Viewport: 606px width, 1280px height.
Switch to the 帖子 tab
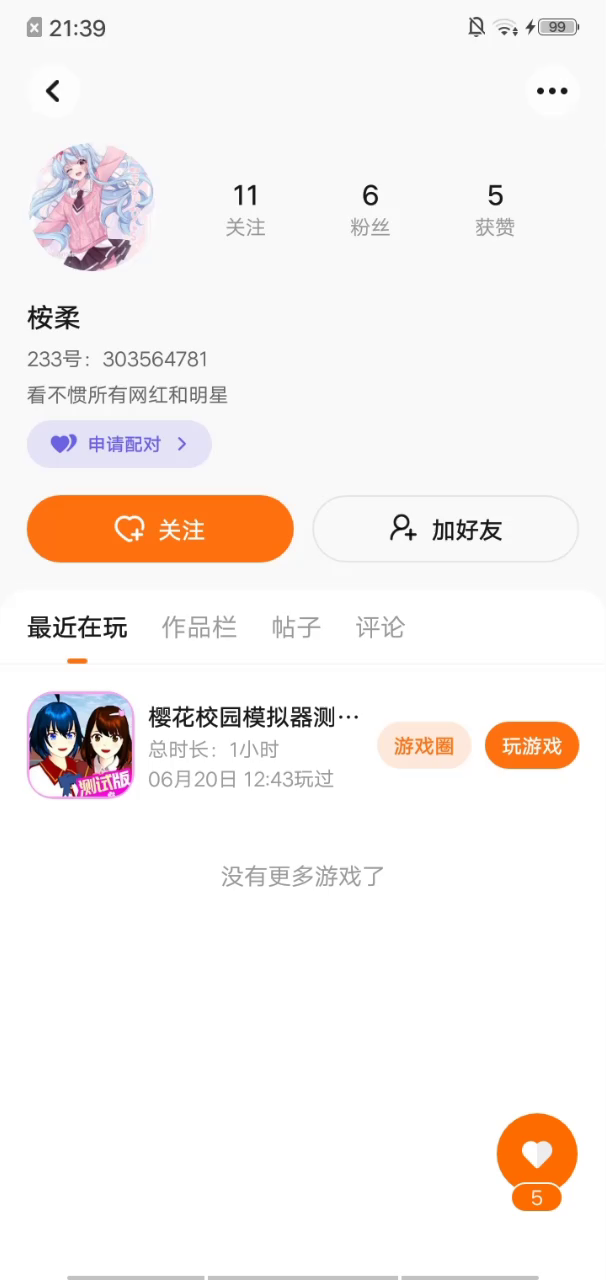pos(296,628)
